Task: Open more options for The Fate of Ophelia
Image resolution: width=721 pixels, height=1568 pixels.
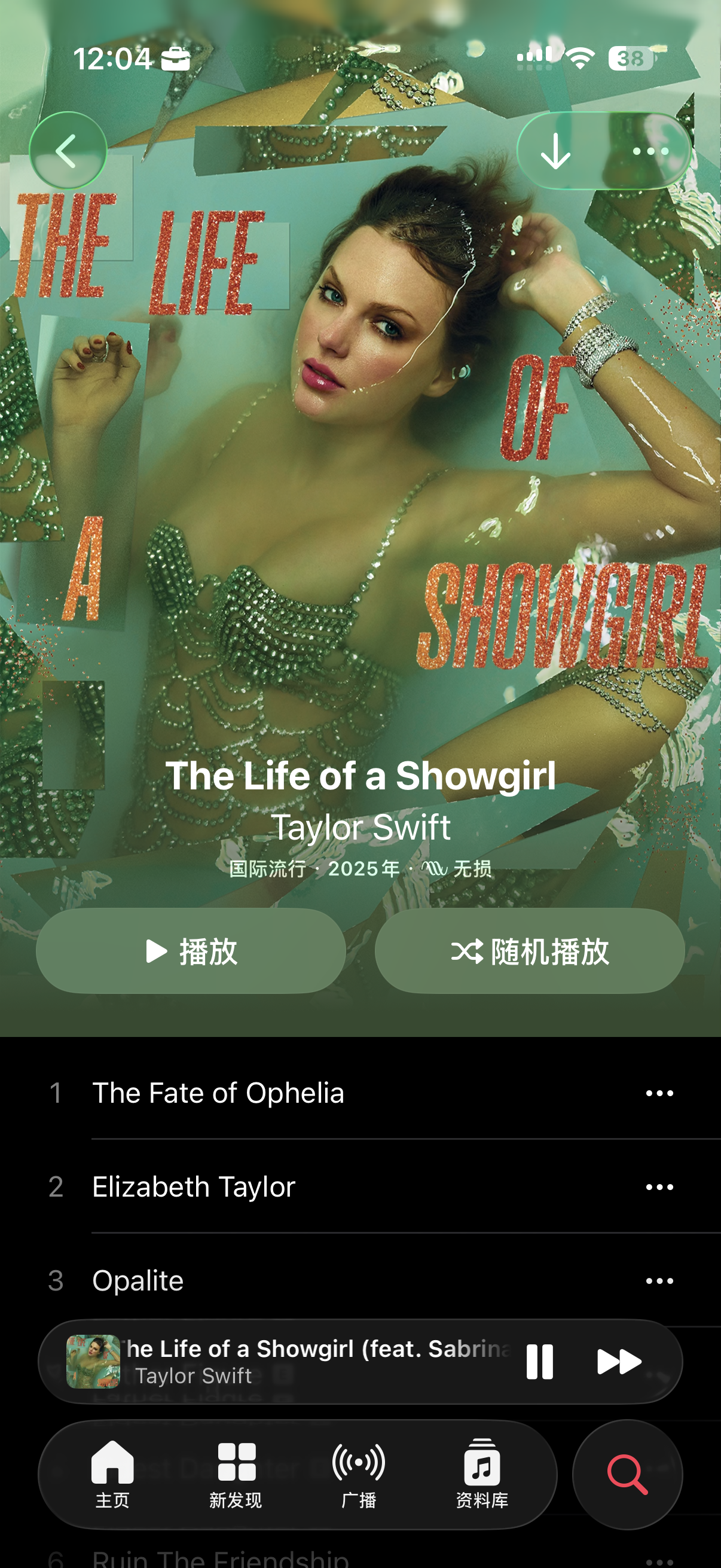Action: tap(659, 1093)
